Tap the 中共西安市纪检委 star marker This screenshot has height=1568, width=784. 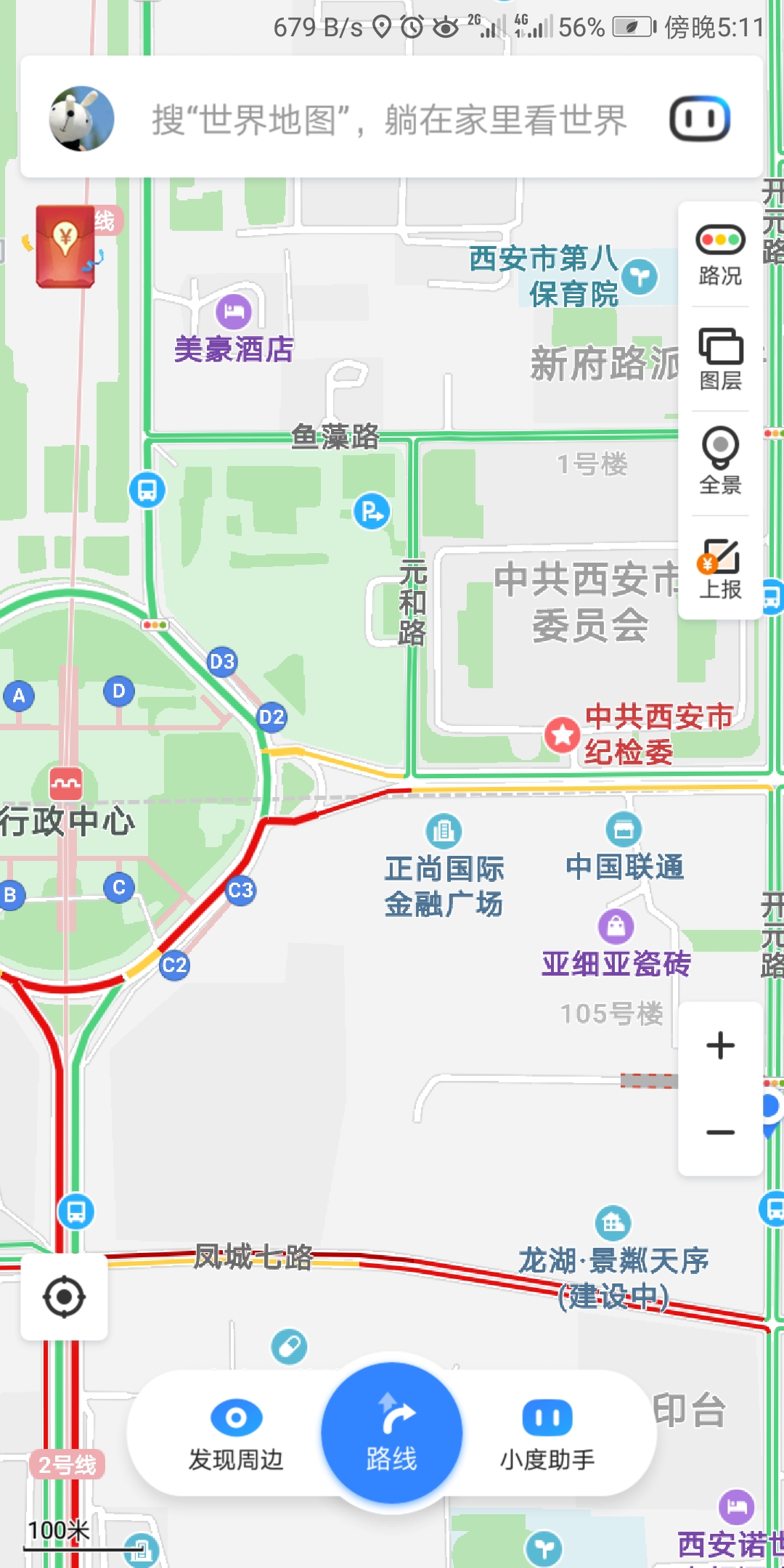[x=563, y=733]
